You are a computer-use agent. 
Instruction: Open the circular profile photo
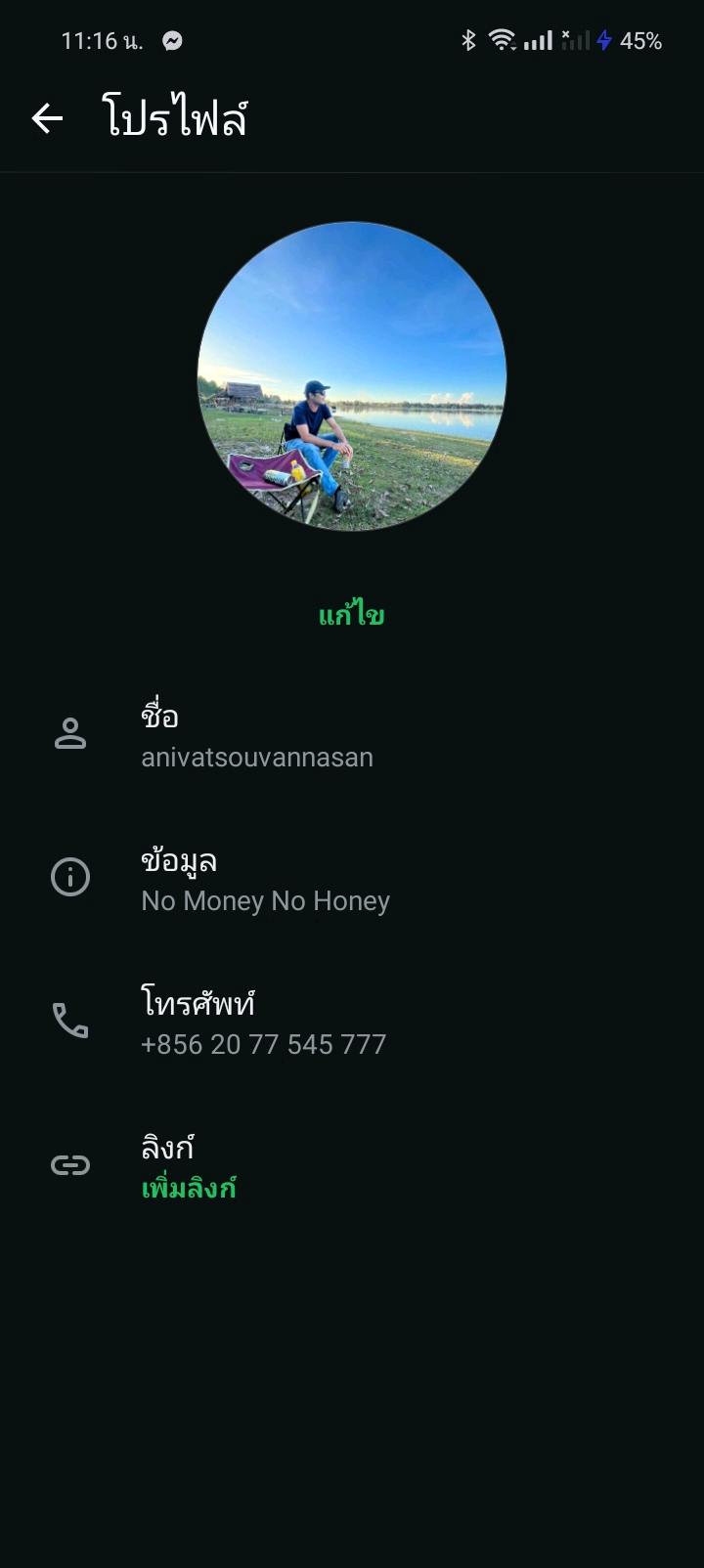pyautogui.click(x=352, y=376)
